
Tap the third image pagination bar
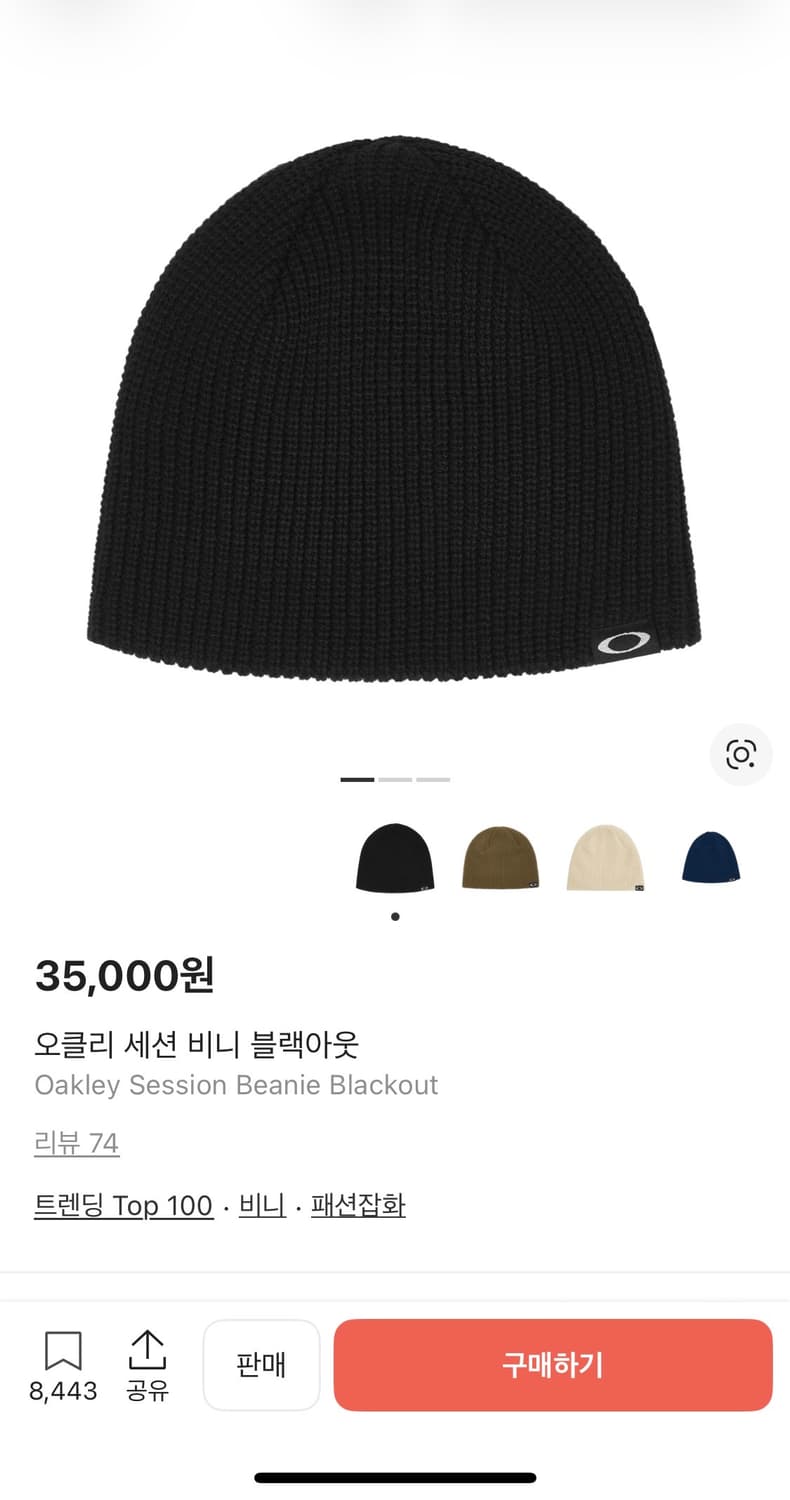point(434,778)
